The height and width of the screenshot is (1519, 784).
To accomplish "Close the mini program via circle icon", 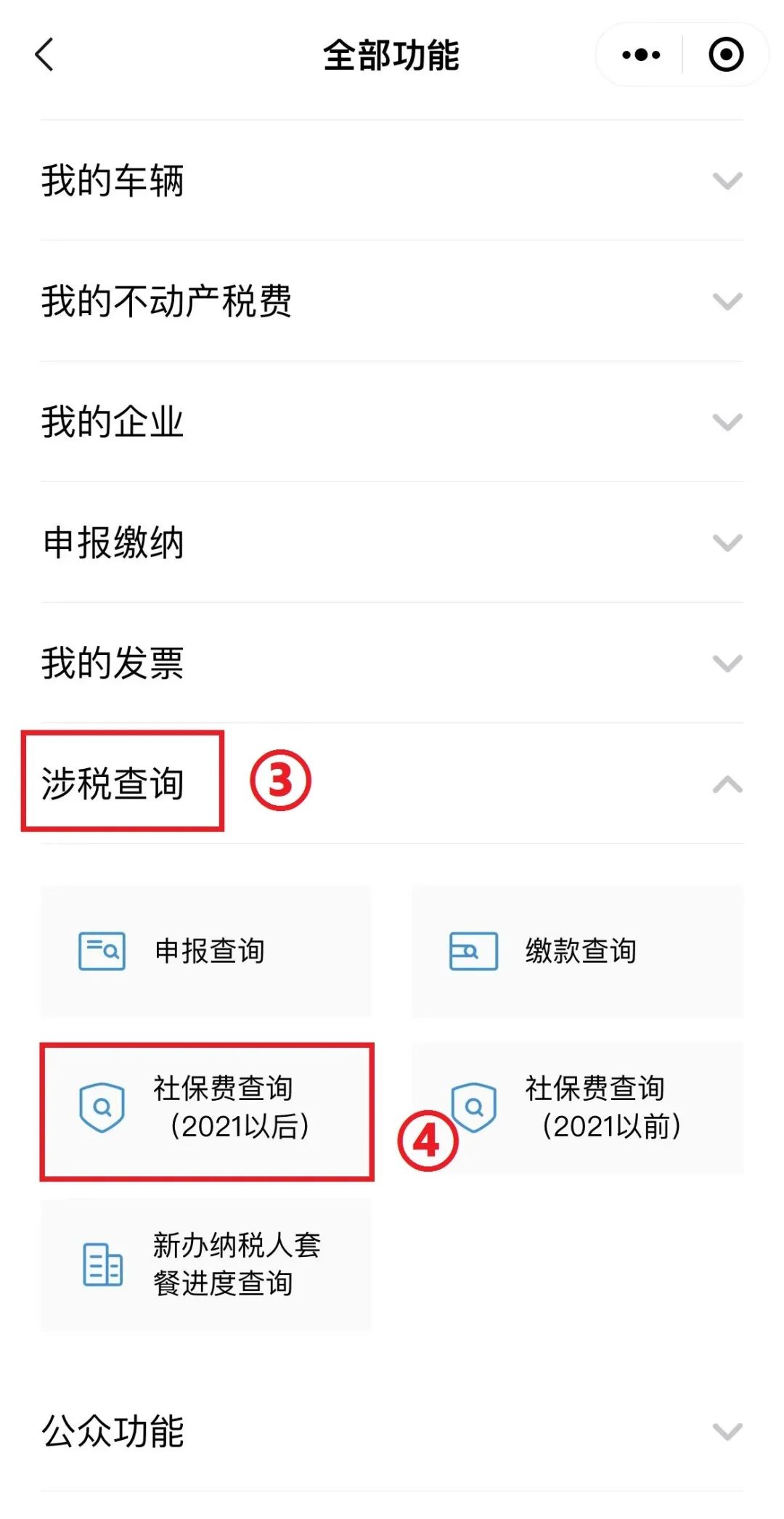I will click(x=726, y=54).
